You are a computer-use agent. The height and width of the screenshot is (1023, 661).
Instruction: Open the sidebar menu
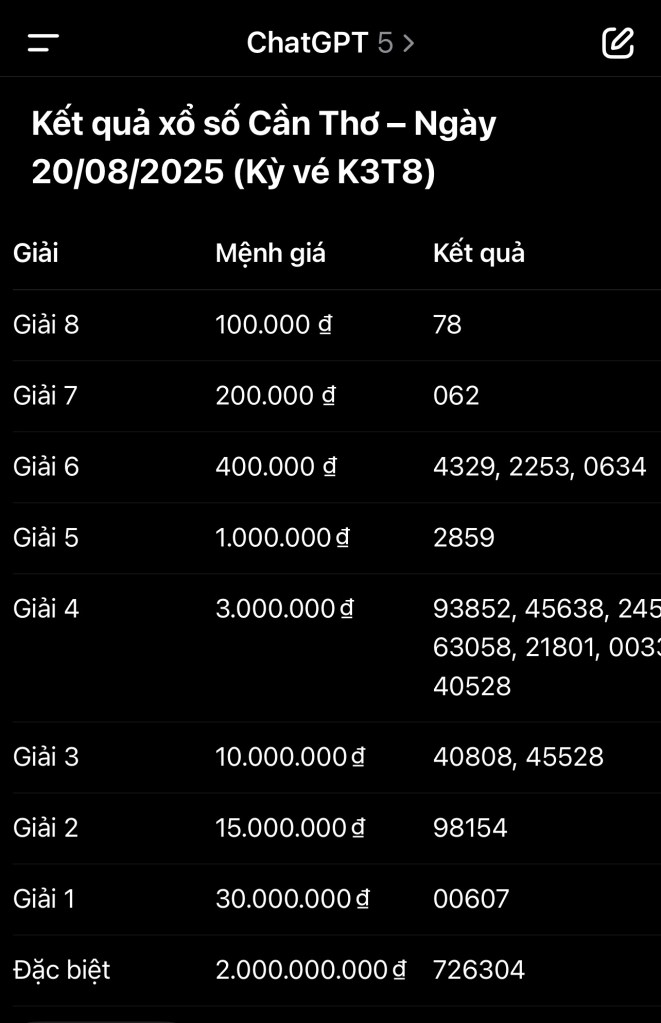43,43
